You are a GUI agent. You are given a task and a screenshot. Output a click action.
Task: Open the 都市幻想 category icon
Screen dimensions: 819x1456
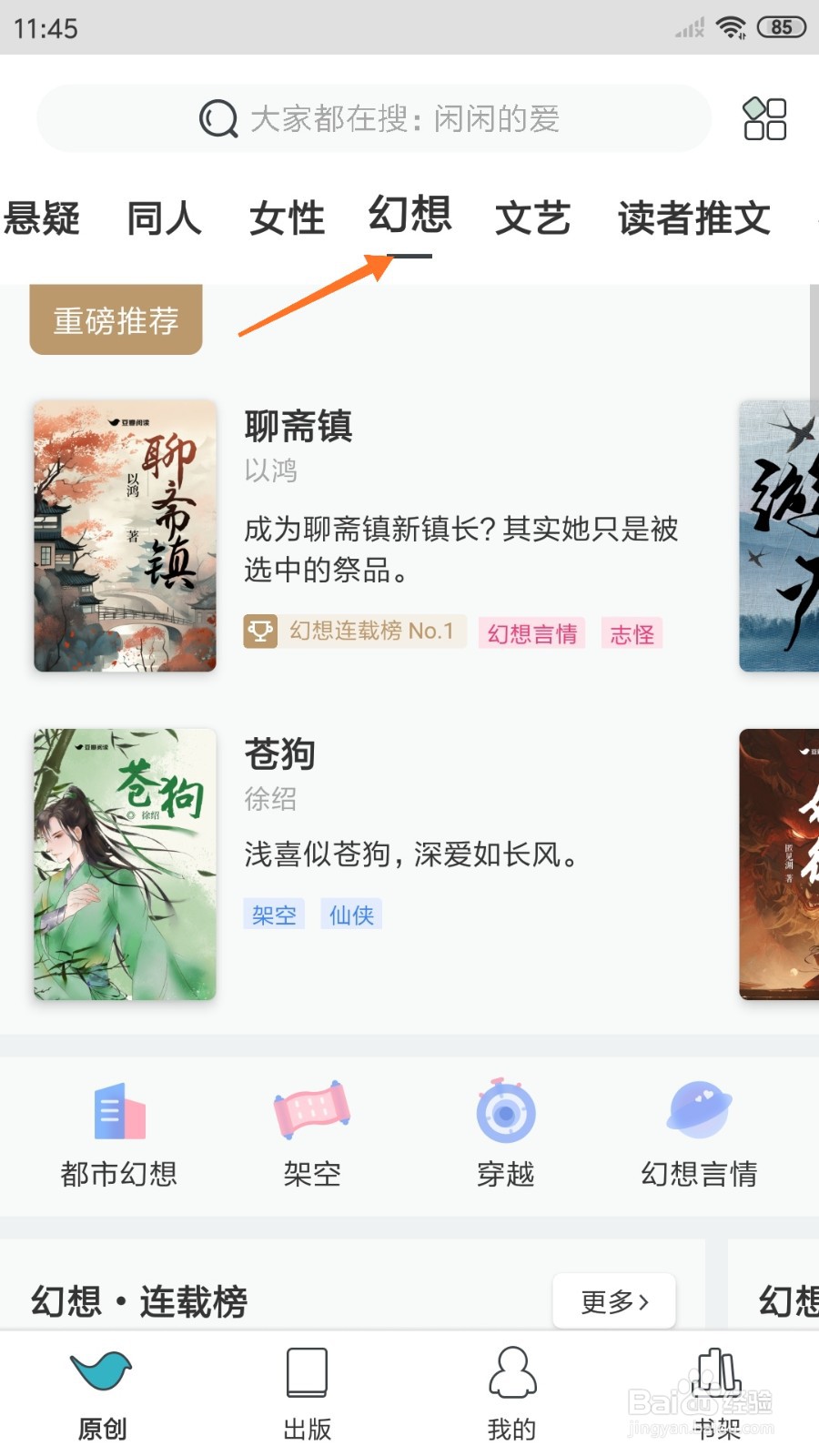click(116, 1112)
